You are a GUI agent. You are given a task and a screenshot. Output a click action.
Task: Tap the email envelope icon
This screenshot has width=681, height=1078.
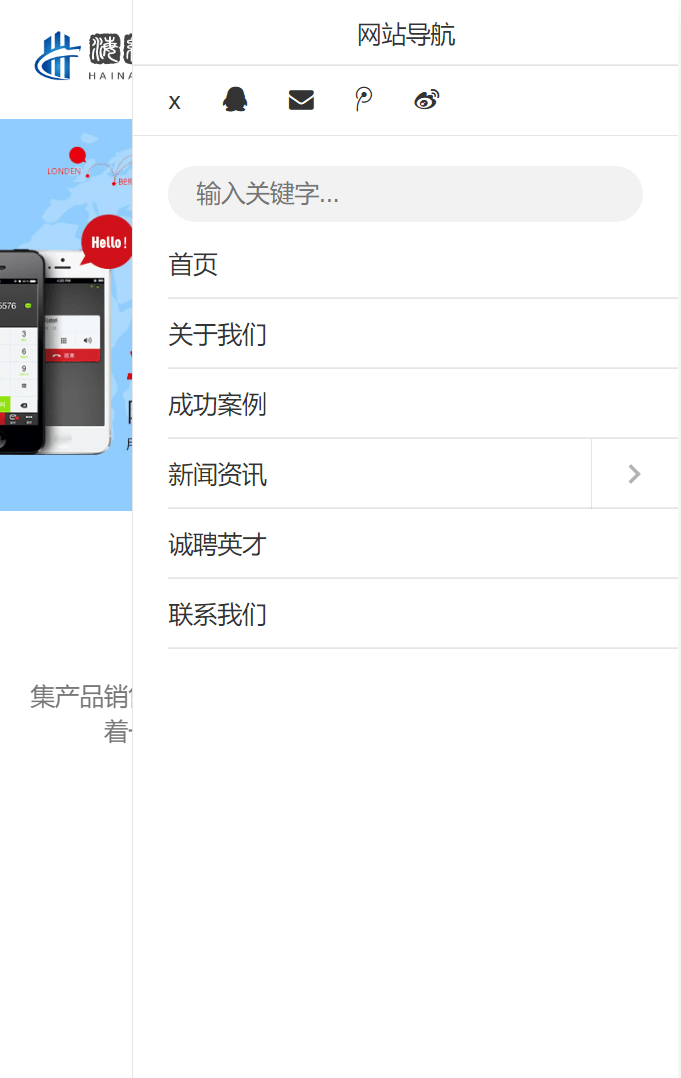[x=301, y=100]
